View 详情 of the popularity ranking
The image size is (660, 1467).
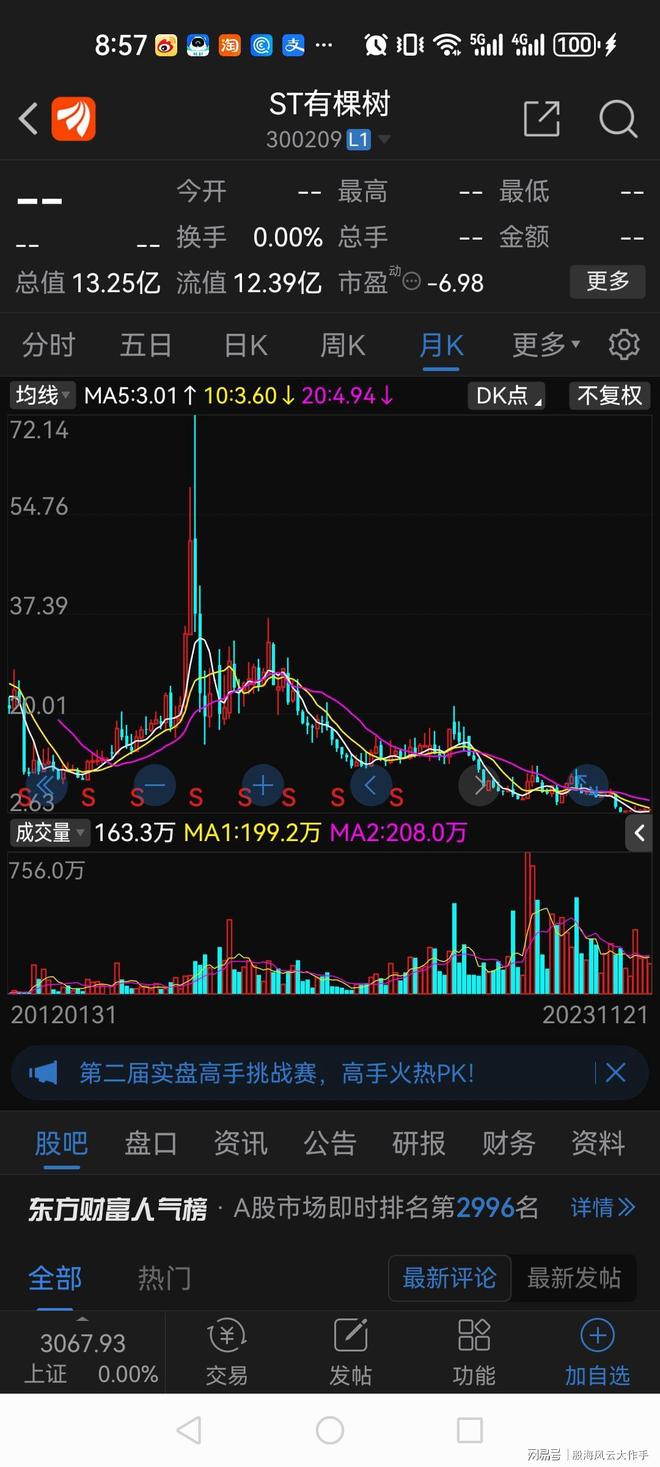point(602,1208)
